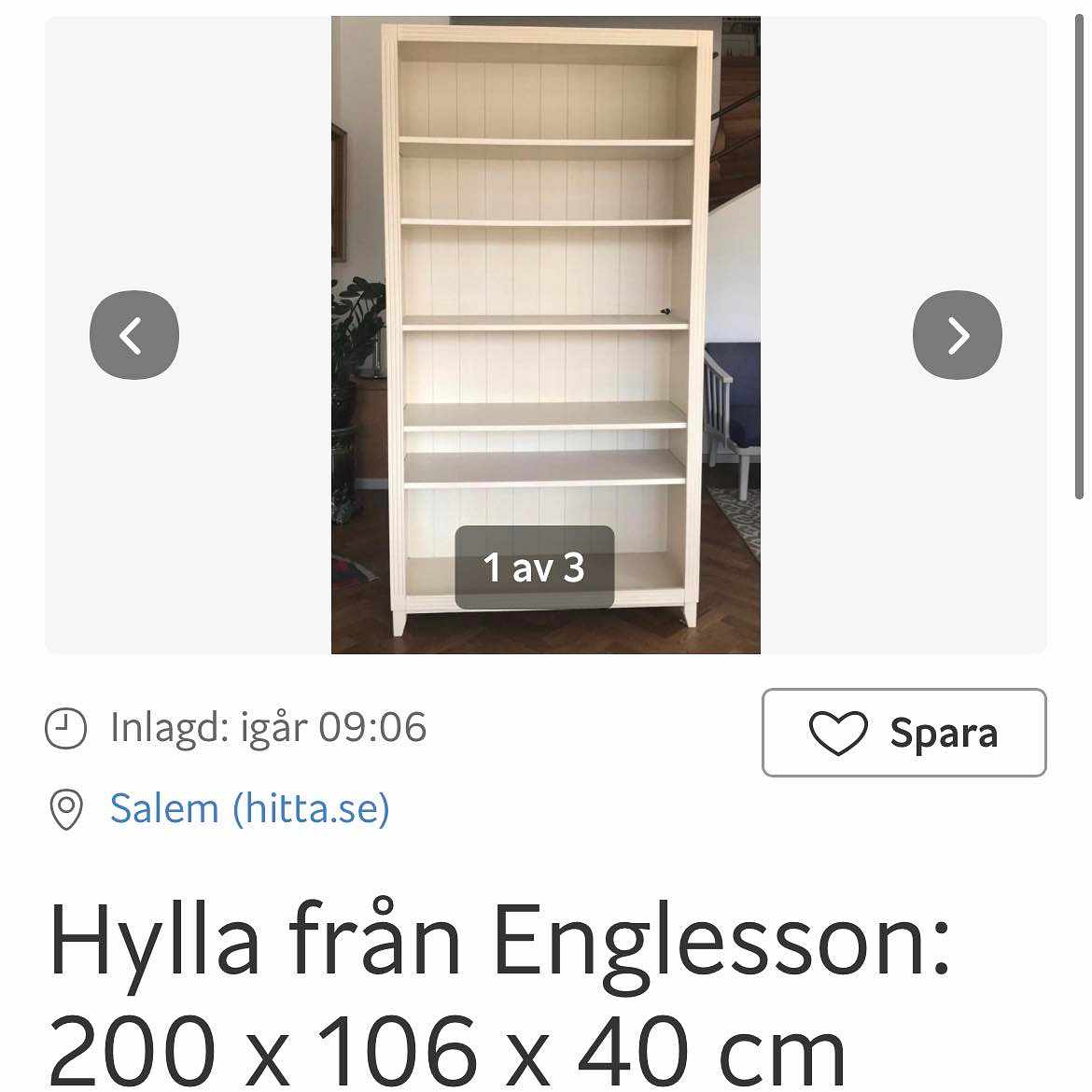Viewport: 1092px width, 1092px height.
Task: Show the next listing photo
Action: [957, 335]
